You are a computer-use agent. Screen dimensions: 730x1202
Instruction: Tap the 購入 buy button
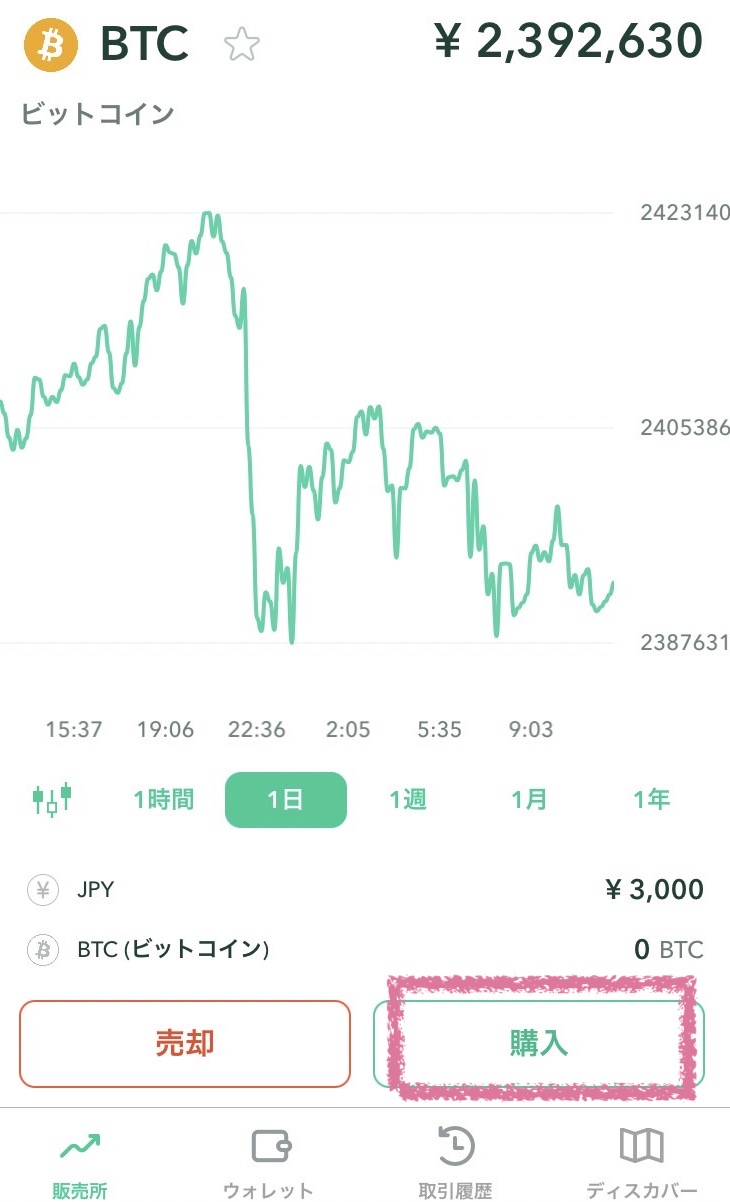tap(539, 1044)
